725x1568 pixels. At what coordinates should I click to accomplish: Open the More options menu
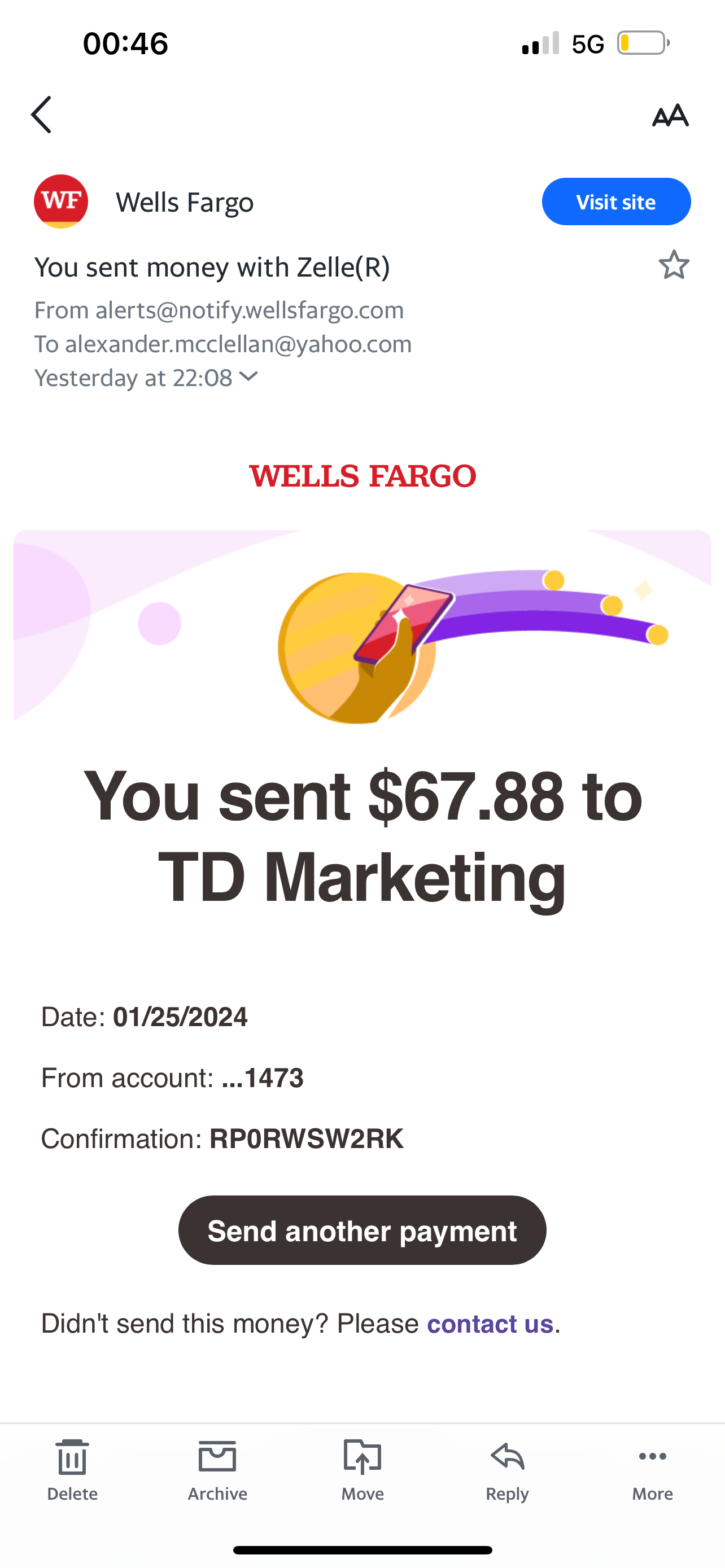tap(652, 1469)
